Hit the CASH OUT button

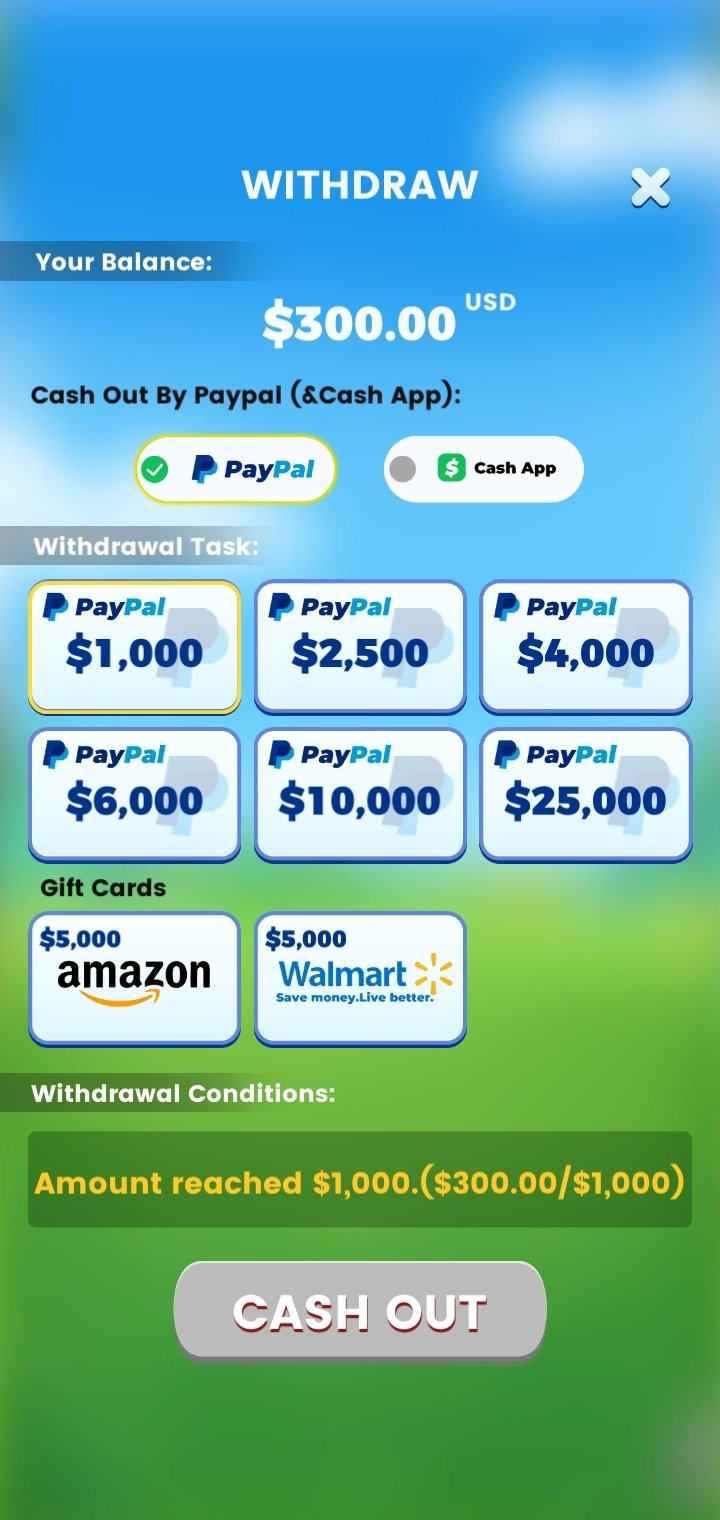pos(360,1311)
